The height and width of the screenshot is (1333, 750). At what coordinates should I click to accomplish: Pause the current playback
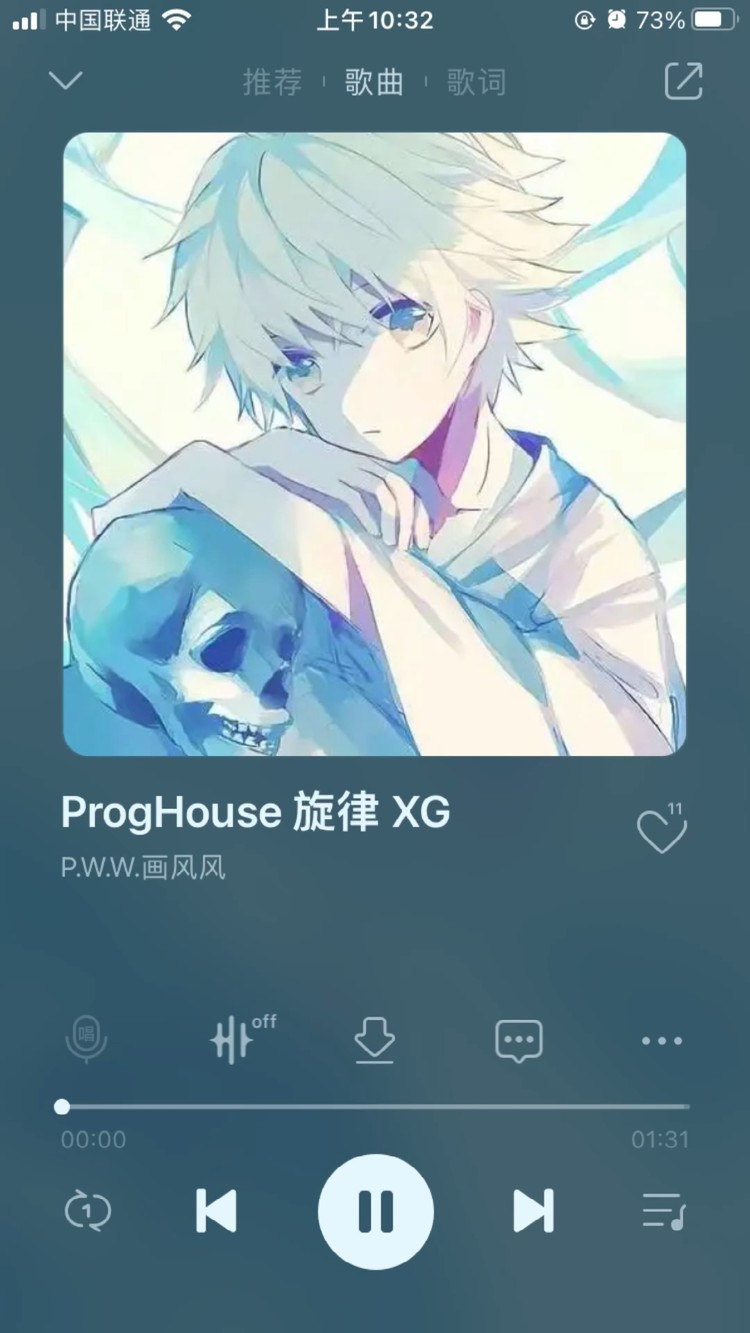point(375,1210)
